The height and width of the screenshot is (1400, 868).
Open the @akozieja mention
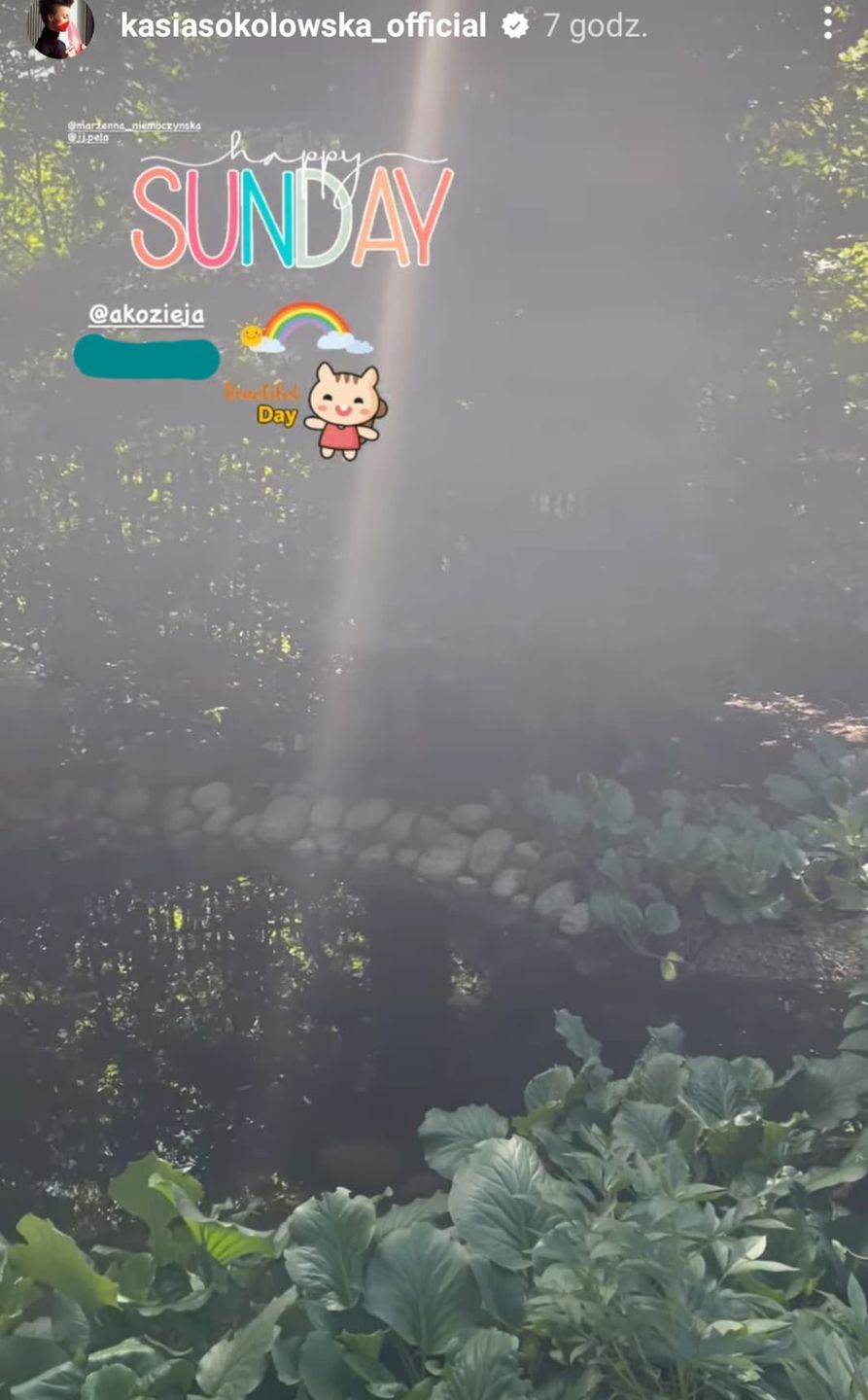pyautogui.click(x=147, y=314)
